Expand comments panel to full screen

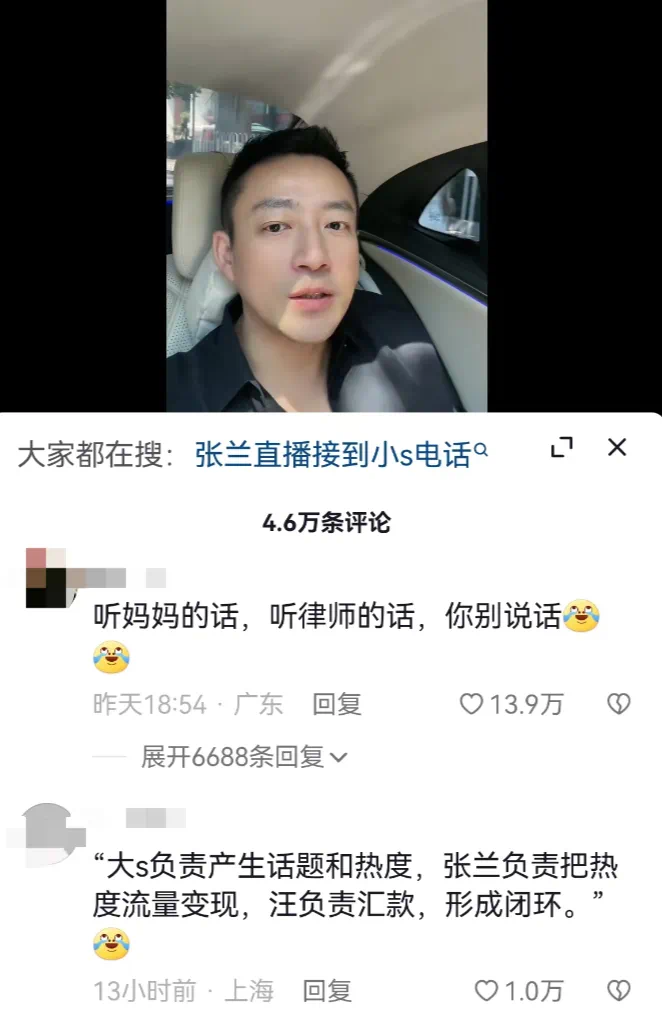562,448
